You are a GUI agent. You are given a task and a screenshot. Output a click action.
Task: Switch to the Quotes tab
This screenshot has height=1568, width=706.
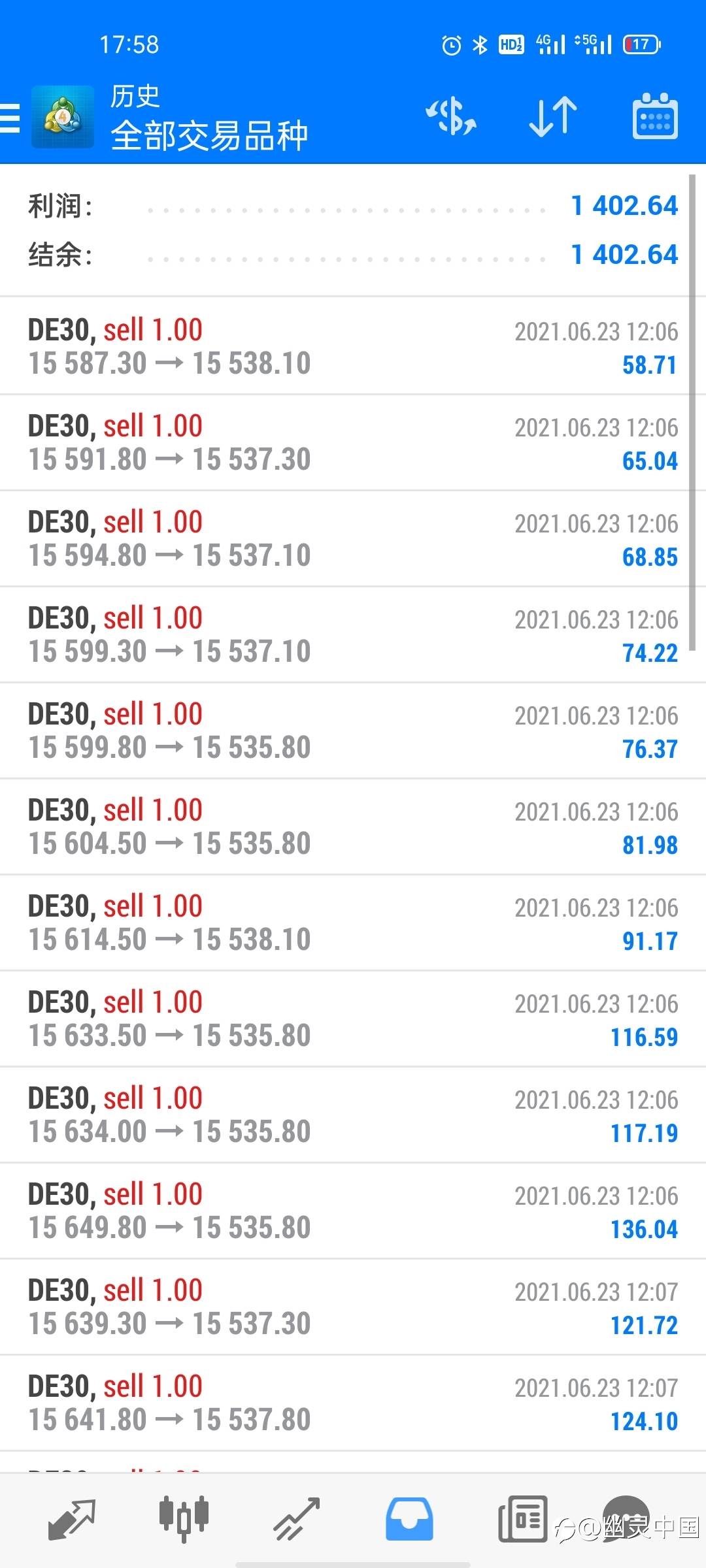click(x=72, y=1518)
